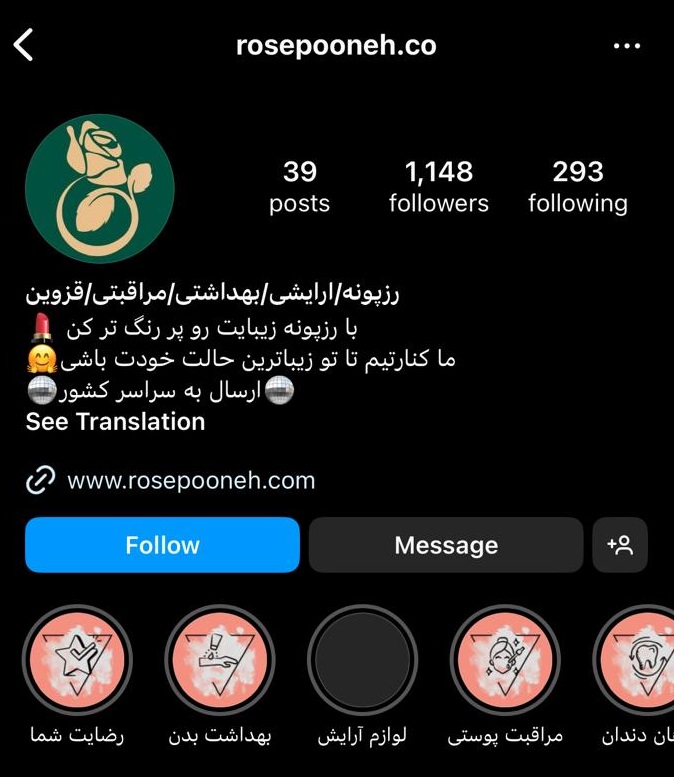674x777 pixels.
Task: Show suggested accounts with add-person icon
Action: tap(620, 545)
